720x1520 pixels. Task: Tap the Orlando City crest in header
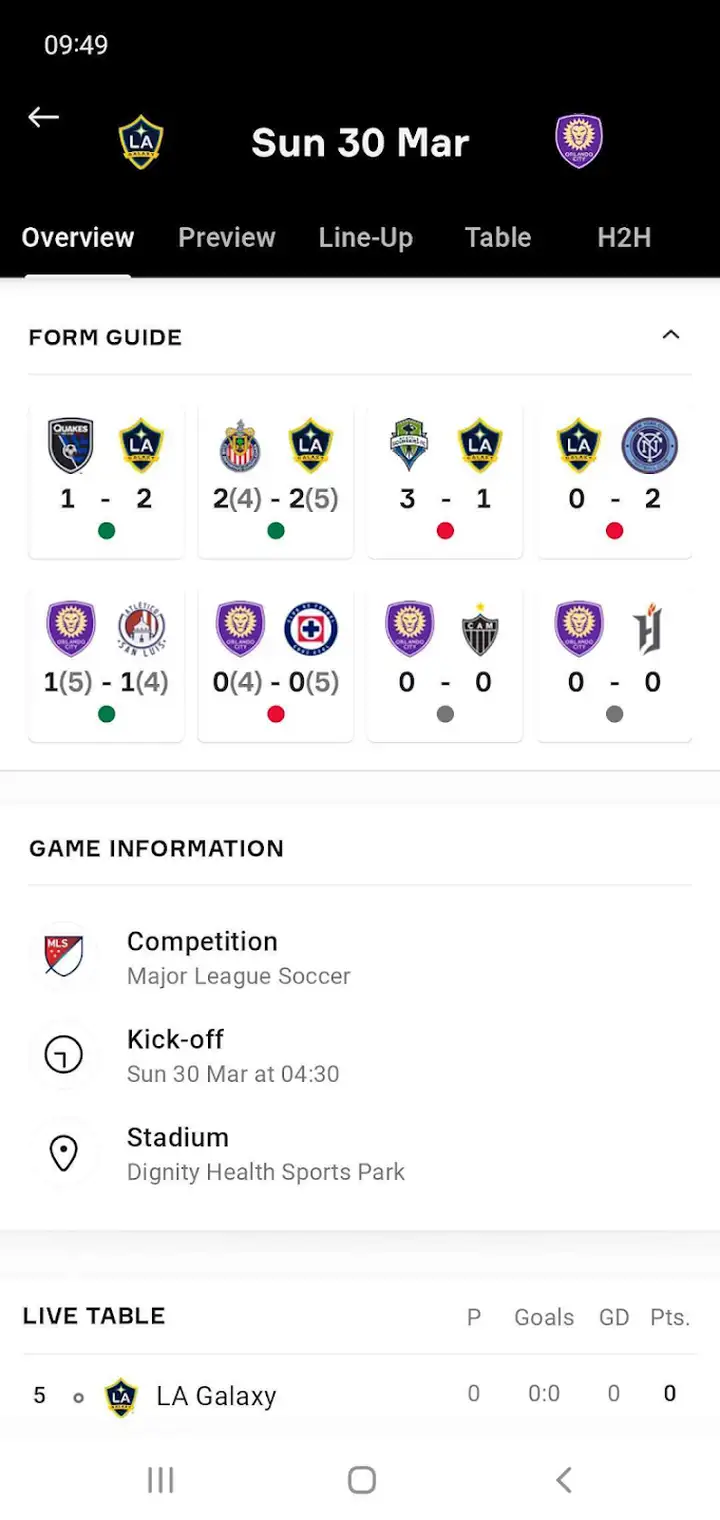tap(579, 141)
